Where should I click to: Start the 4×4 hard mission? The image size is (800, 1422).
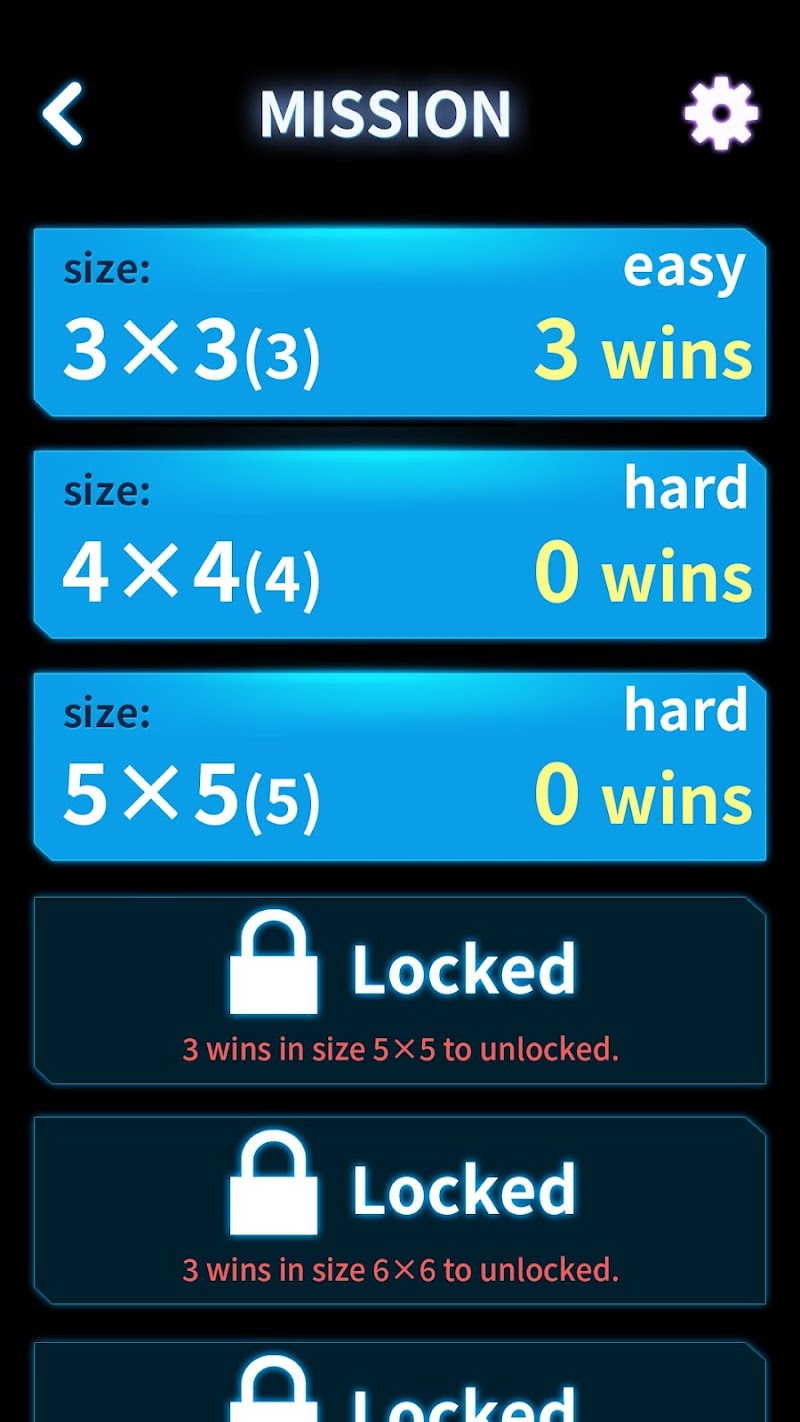[x=400, y=544]
